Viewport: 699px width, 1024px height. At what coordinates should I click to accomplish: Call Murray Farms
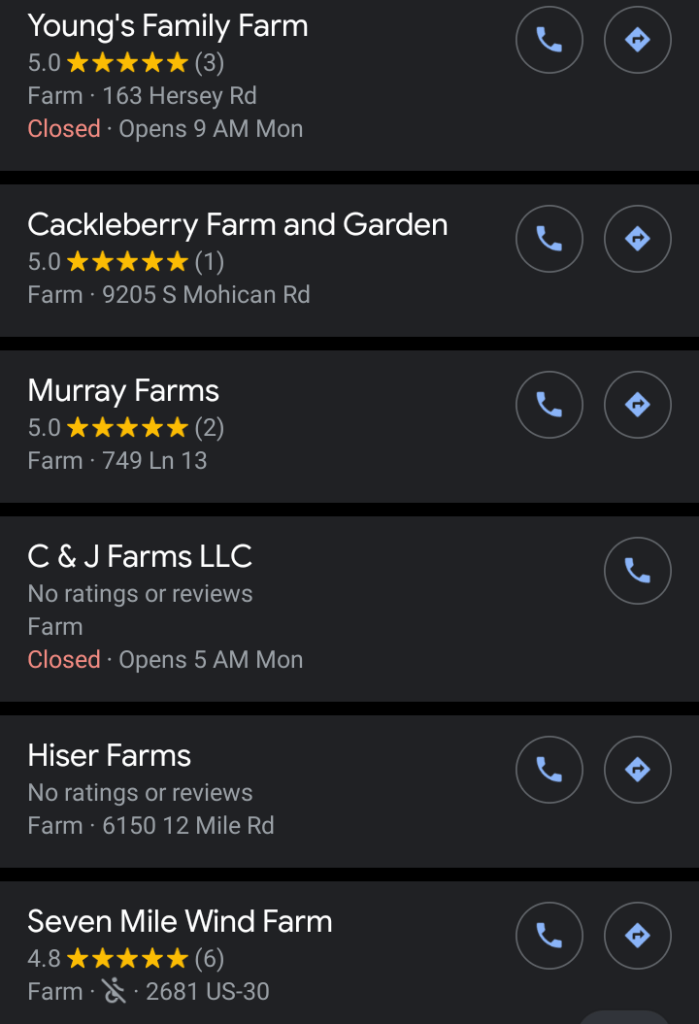pos(549,404)
